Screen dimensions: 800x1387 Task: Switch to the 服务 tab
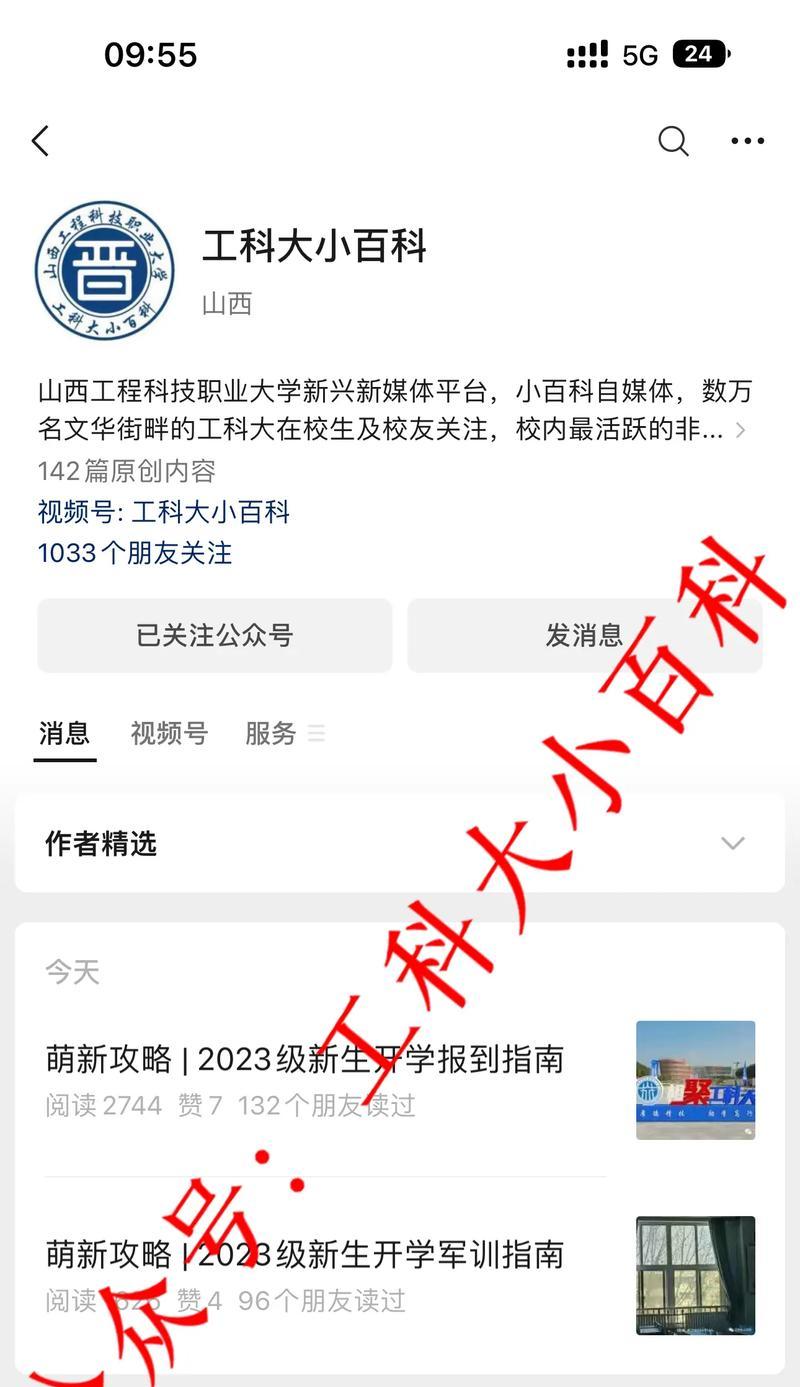click(x=271, y=733)
